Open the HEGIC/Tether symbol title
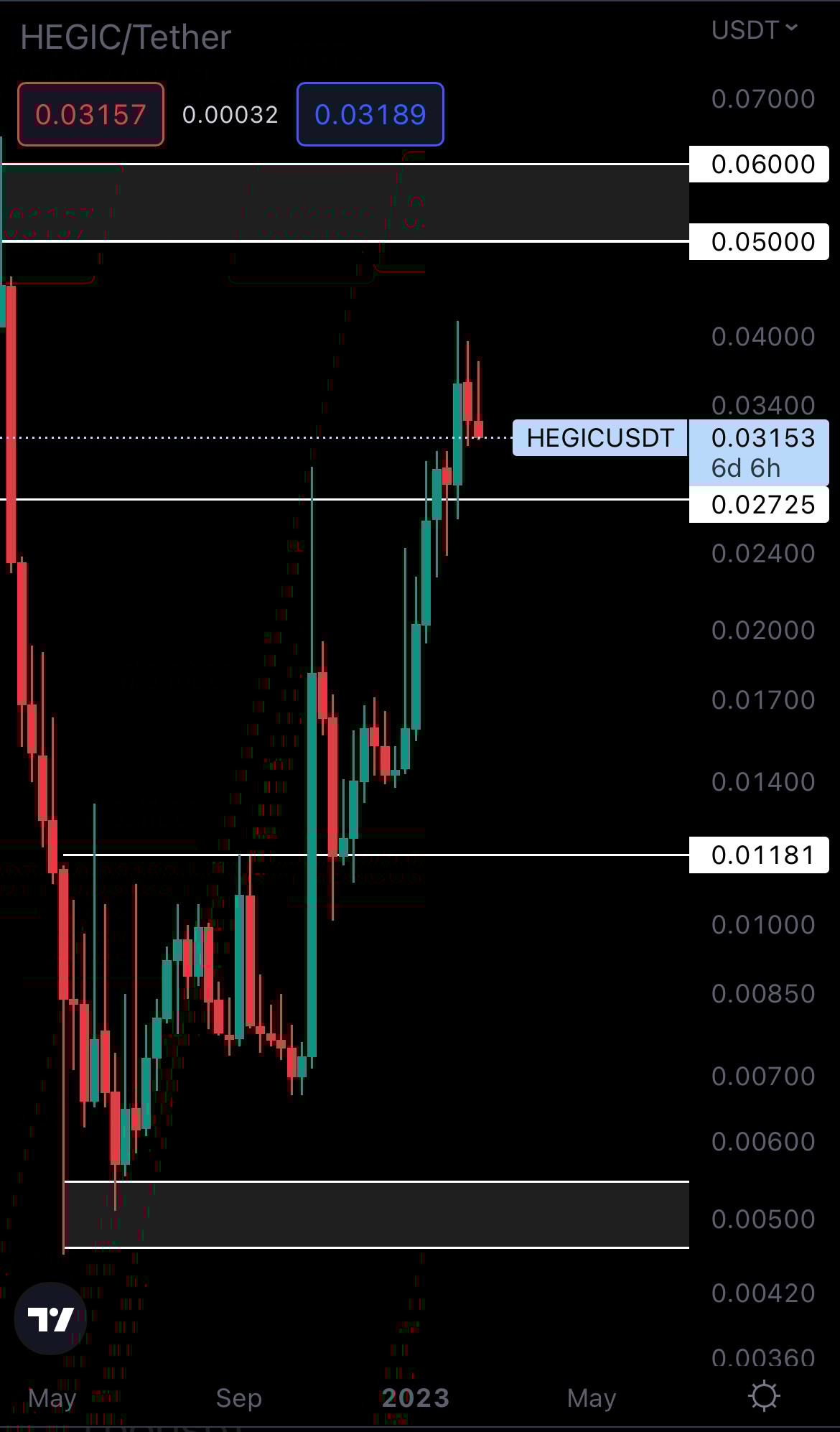This screenshot has height=1432, width=840. 126,37
